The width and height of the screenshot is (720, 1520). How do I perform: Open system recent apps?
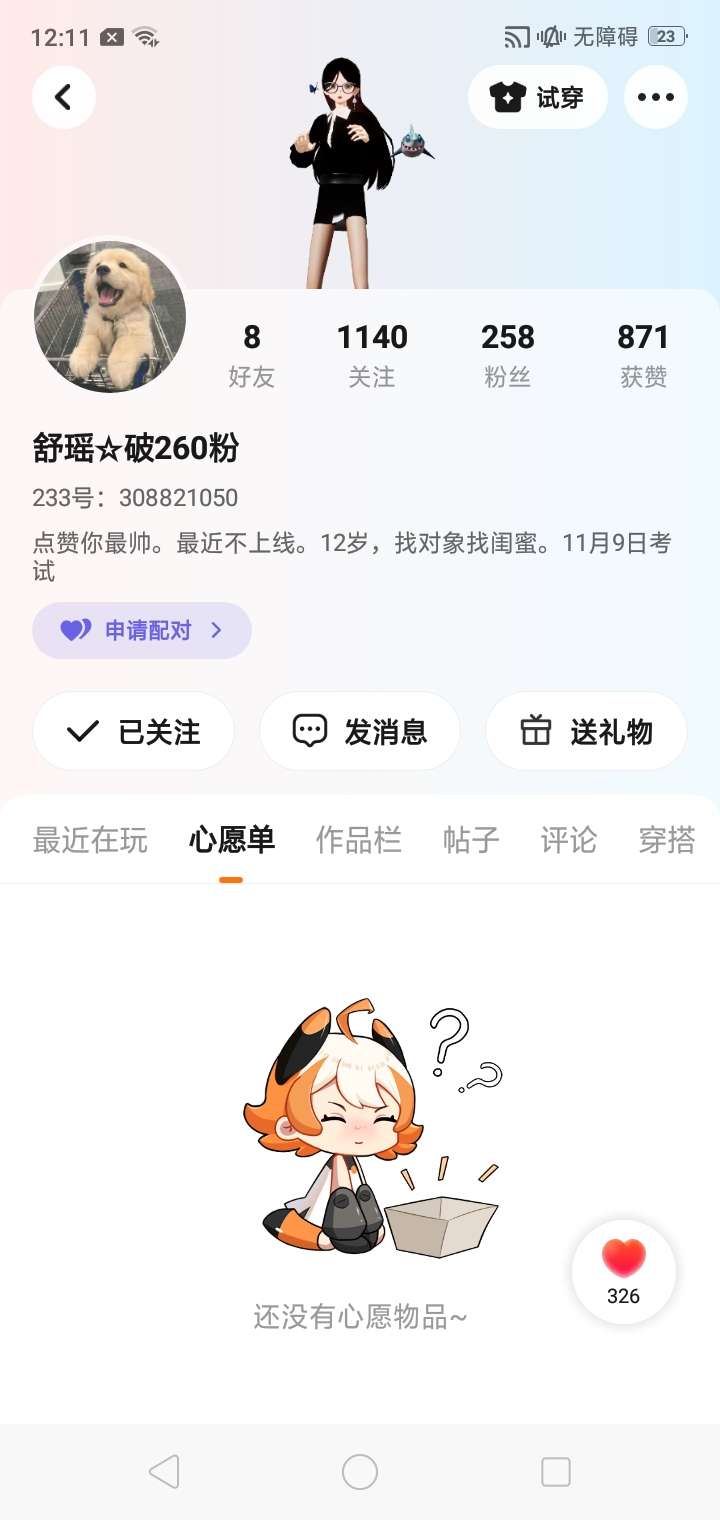pyautogui.click(x=556, y=1472)
